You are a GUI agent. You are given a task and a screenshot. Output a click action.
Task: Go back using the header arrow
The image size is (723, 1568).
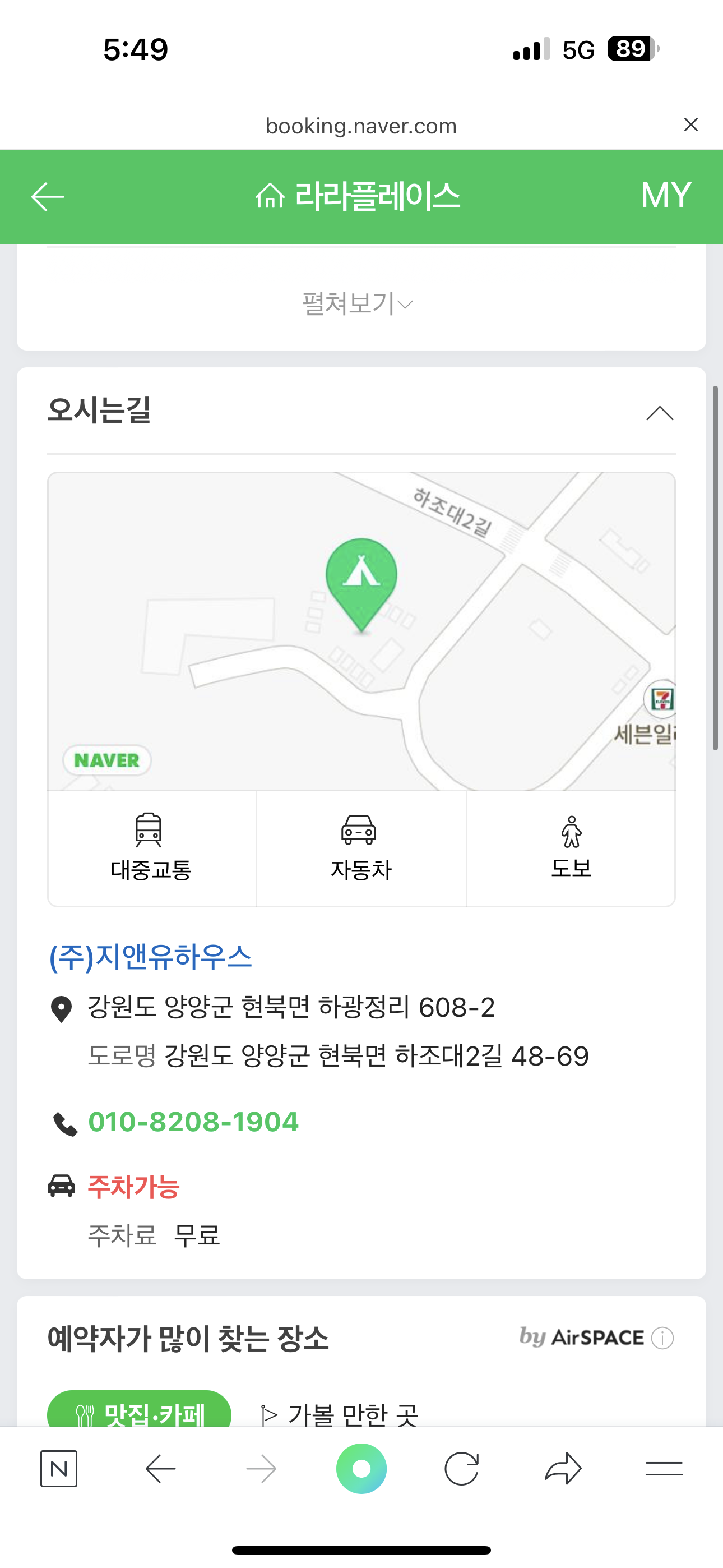(x=48, y=197)
